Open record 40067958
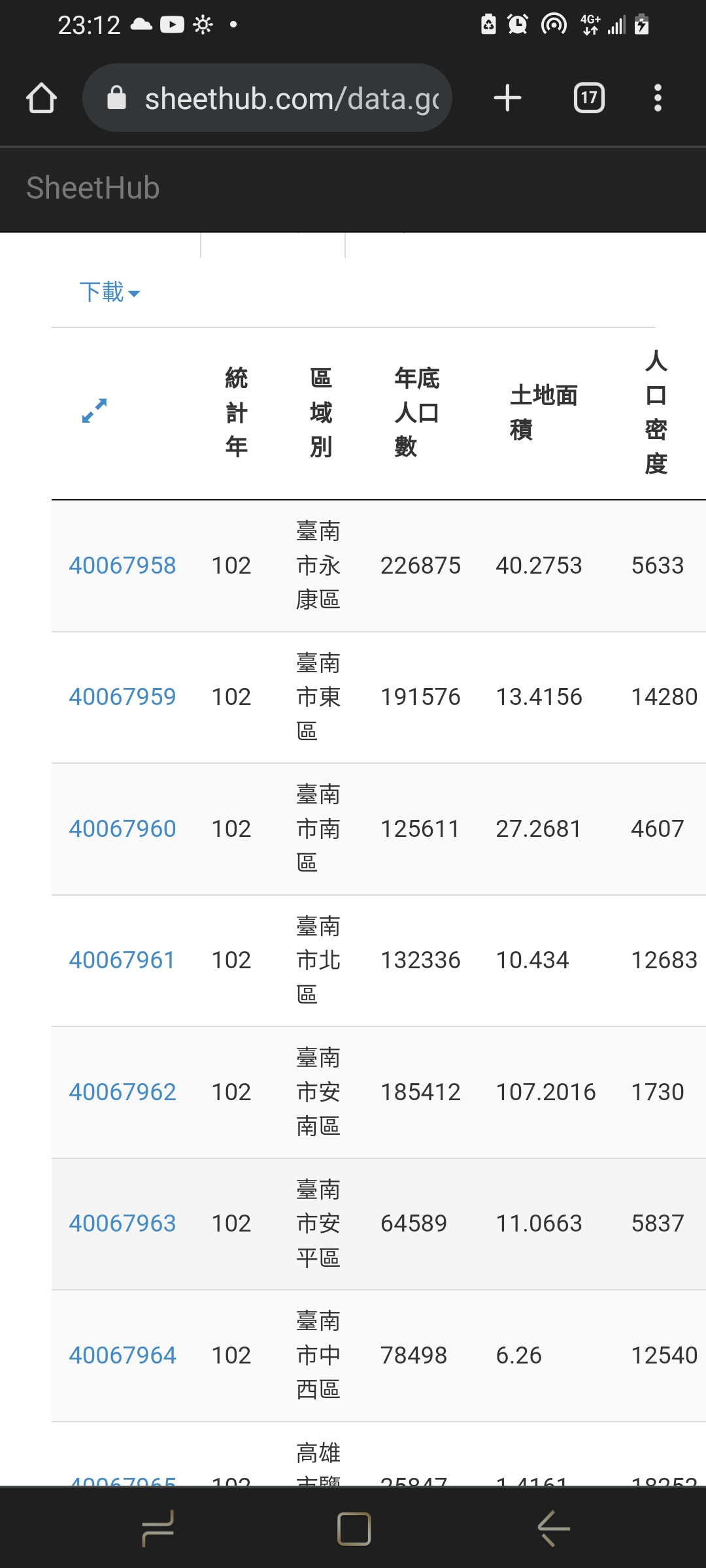This screenshot has width=706, height=1568. coord(122,565)
